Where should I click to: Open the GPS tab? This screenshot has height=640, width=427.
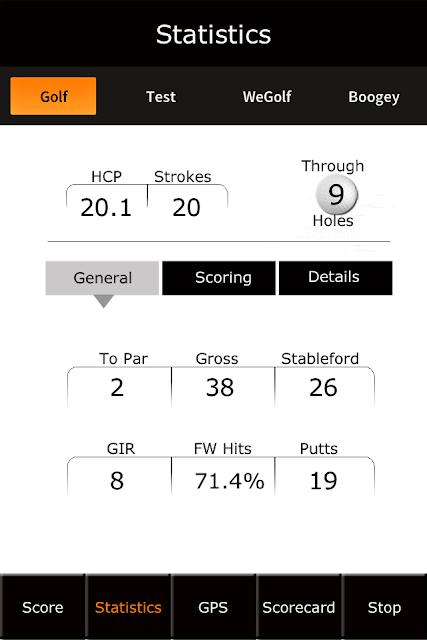(x=213, y=607)
